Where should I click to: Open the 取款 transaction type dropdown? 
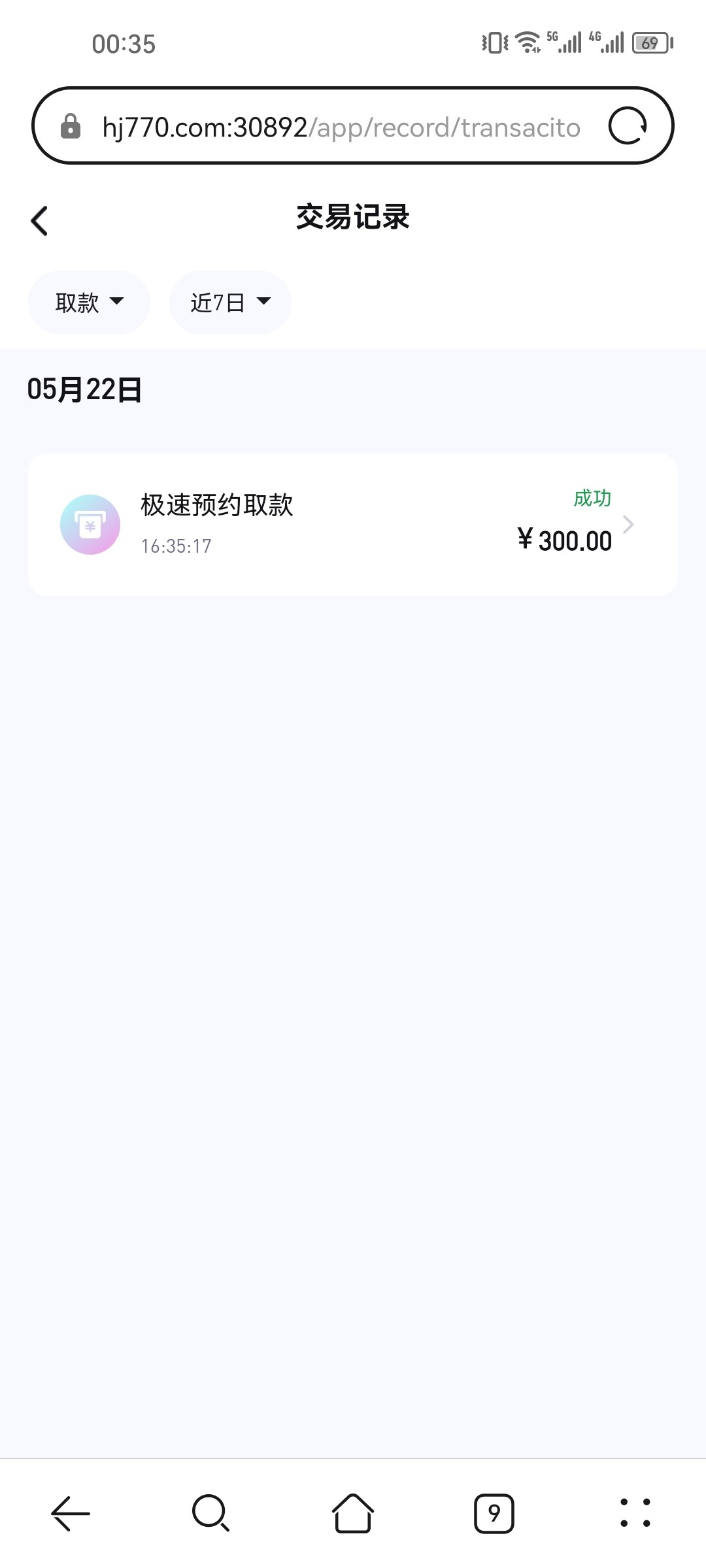click(88, 302)
